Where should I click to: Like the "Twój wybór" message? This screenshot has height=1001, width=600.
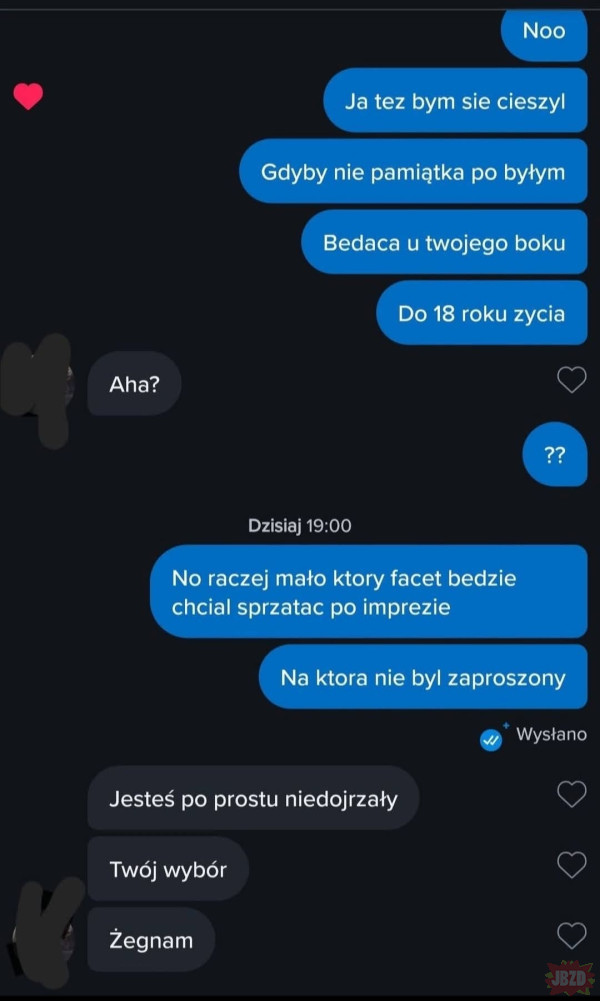click(x=571, y=865)
